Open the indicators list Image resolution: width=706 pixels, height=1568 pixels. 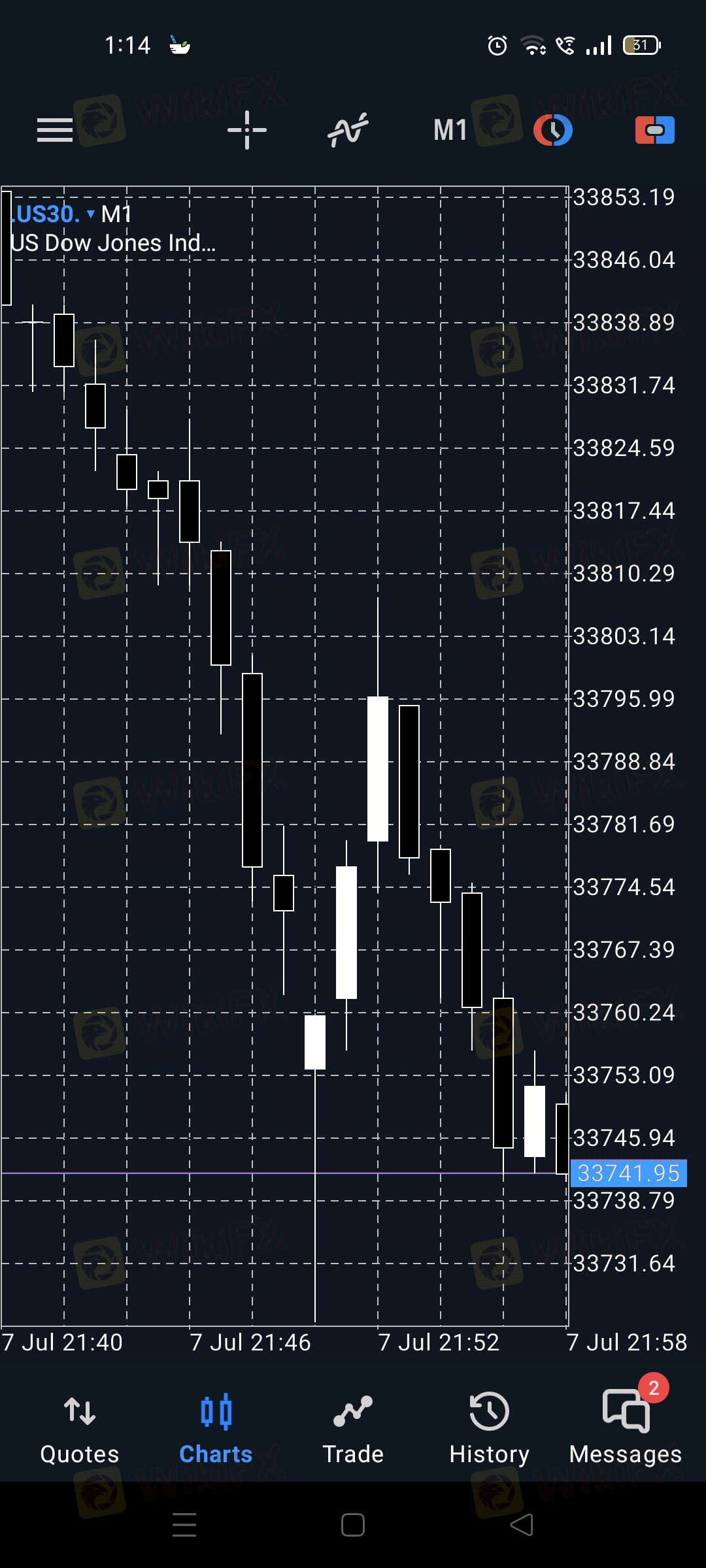[x=348, y=130]
